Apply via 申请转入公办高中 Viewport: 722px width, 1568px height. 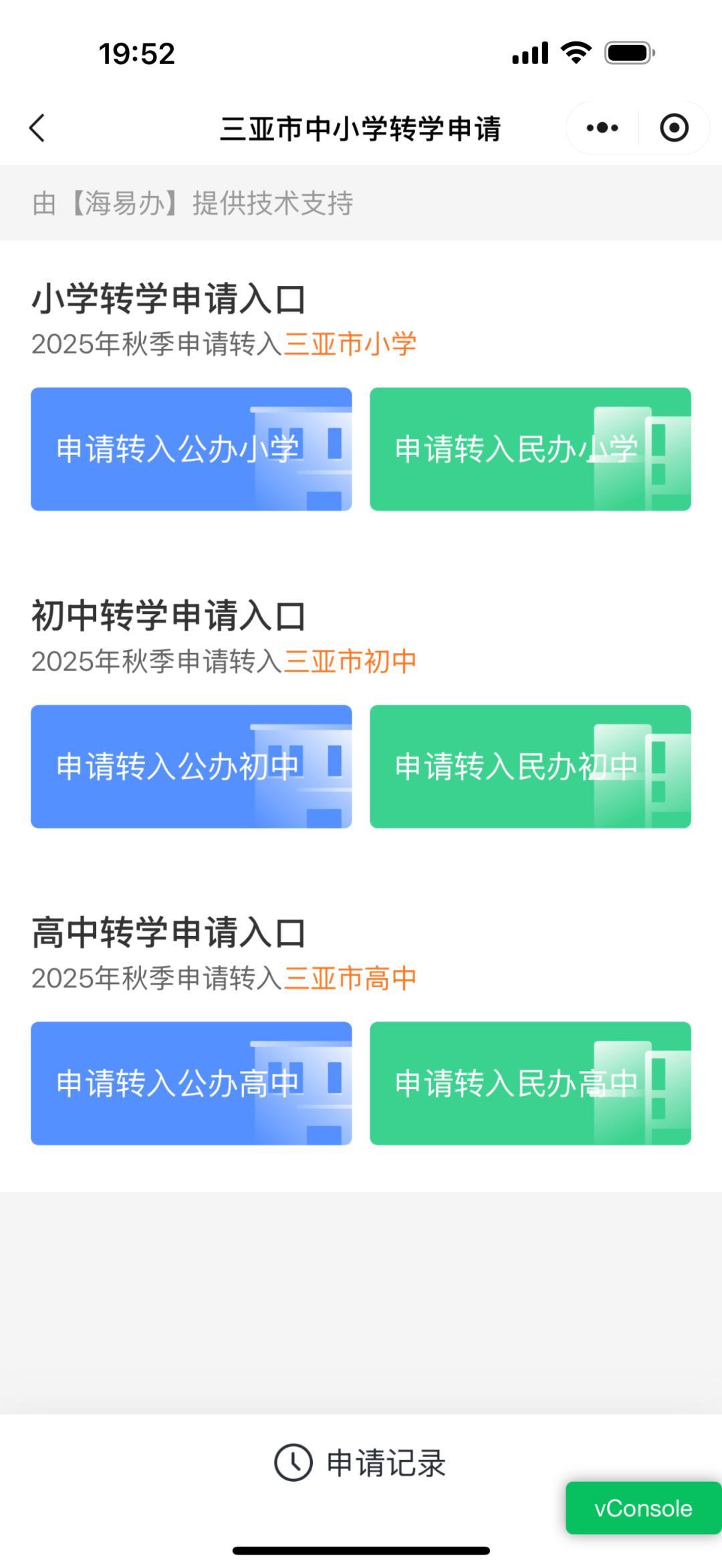191,1083
